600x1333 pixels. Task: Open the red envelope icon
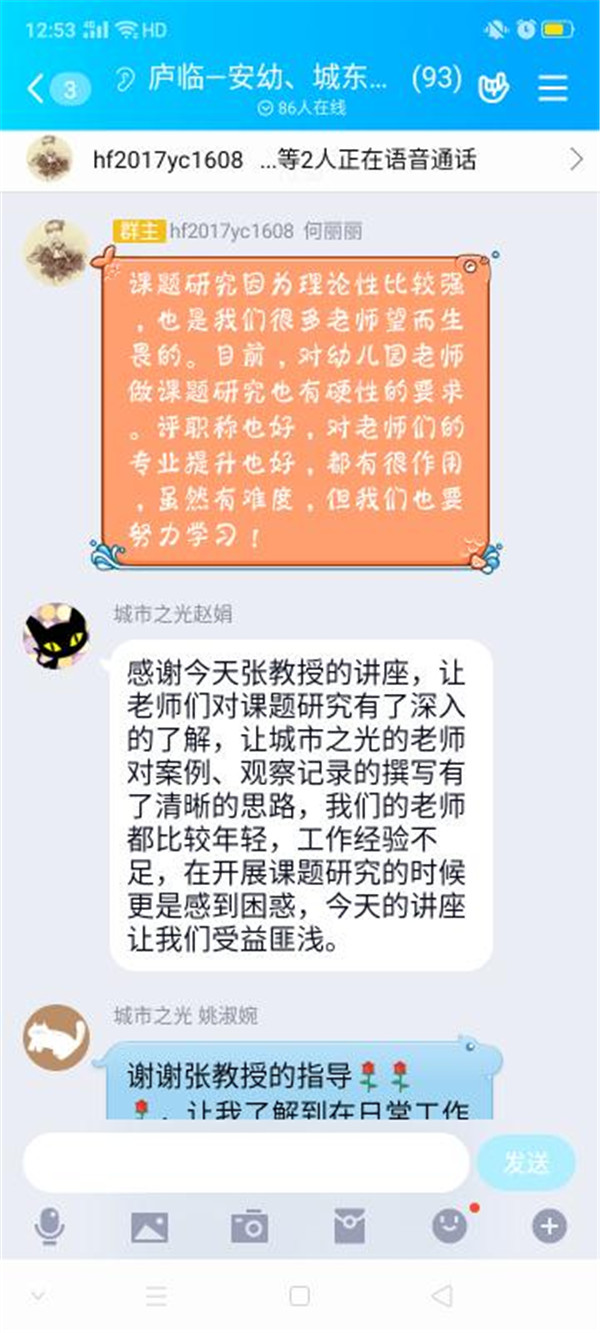coord(350,1226)
